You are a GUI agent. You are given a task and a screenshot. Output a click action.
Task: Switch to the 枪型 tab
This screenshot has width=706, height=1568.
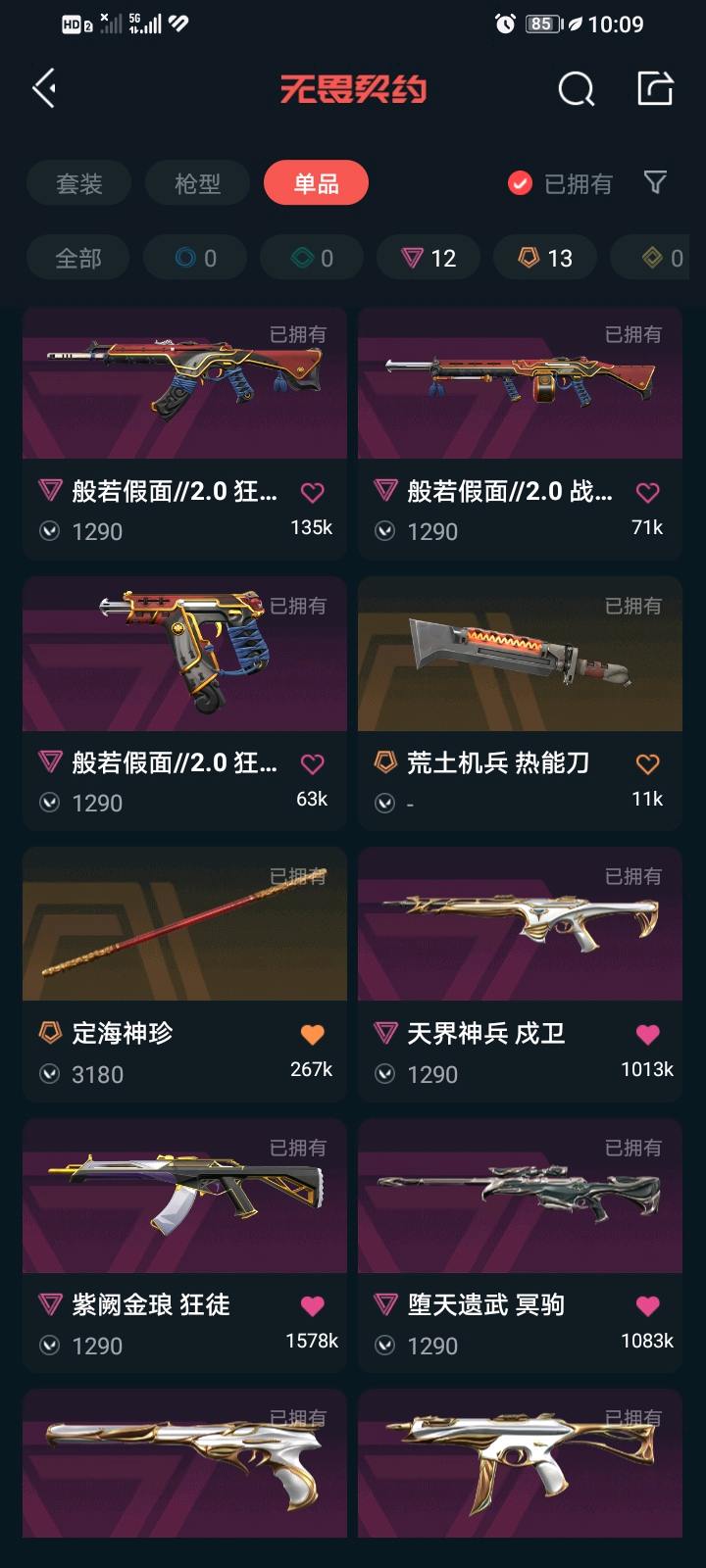coord(197,183)
